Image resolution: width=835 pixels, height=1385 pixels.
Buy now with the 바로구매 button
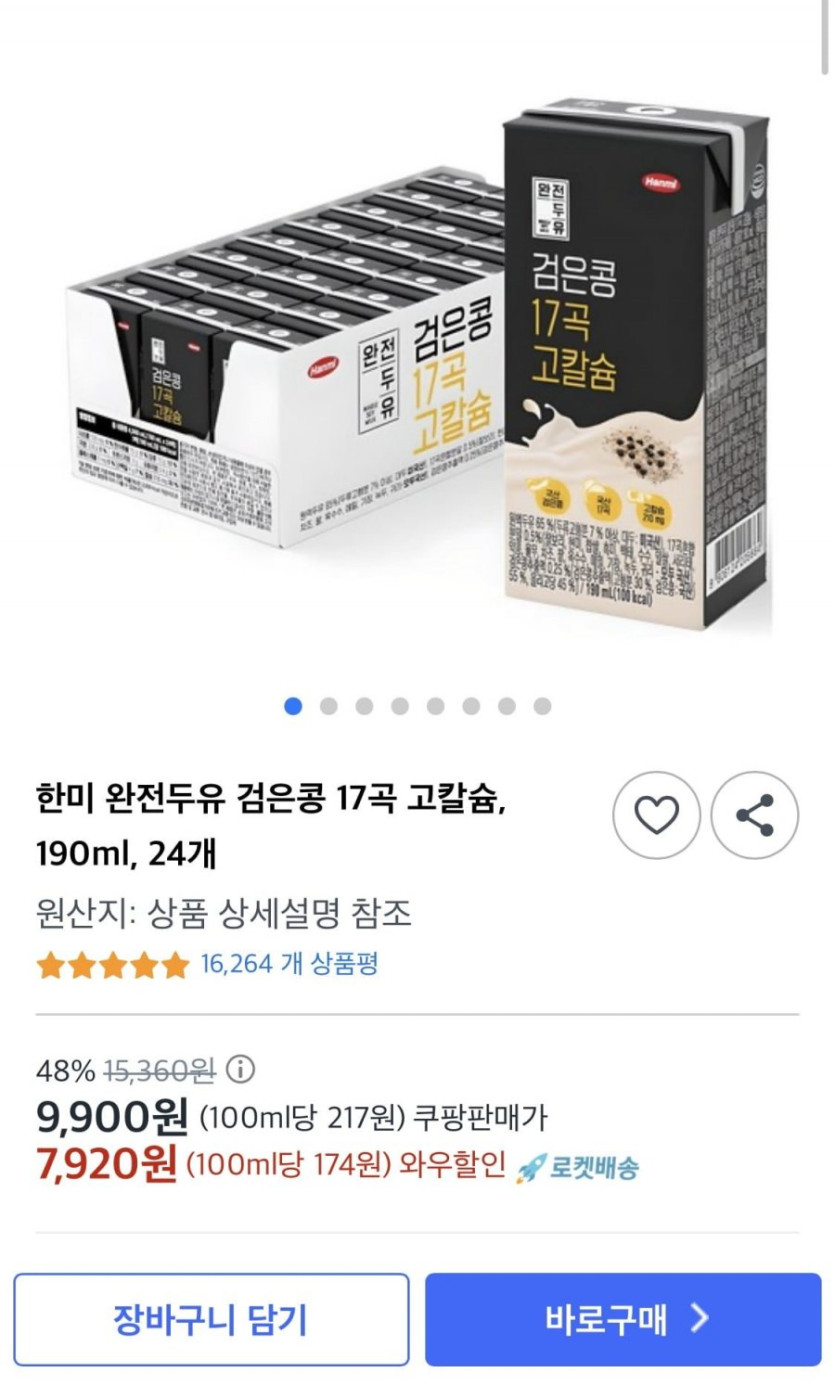623,1319
